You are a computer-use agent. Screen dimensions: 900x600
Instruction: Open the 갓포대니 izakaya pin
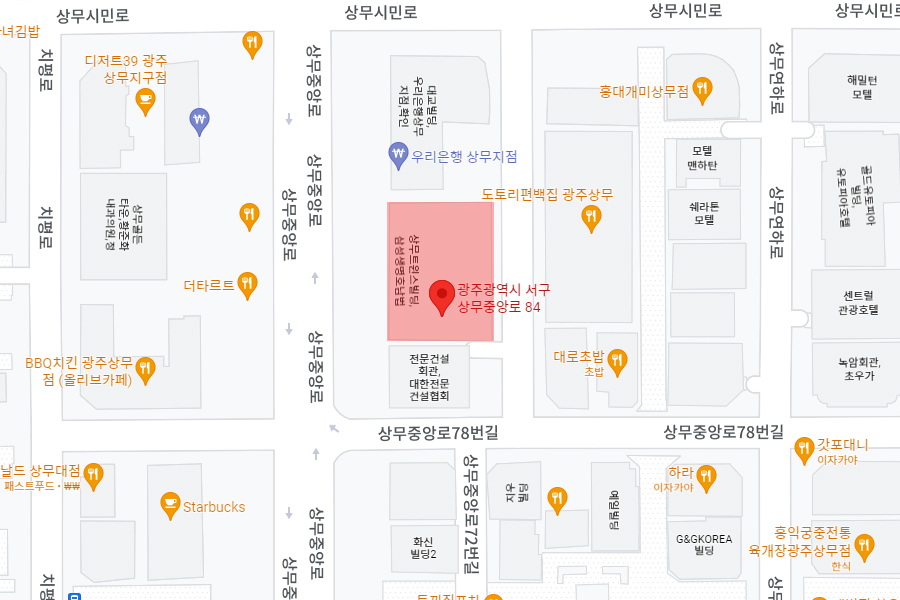point(805,450)
